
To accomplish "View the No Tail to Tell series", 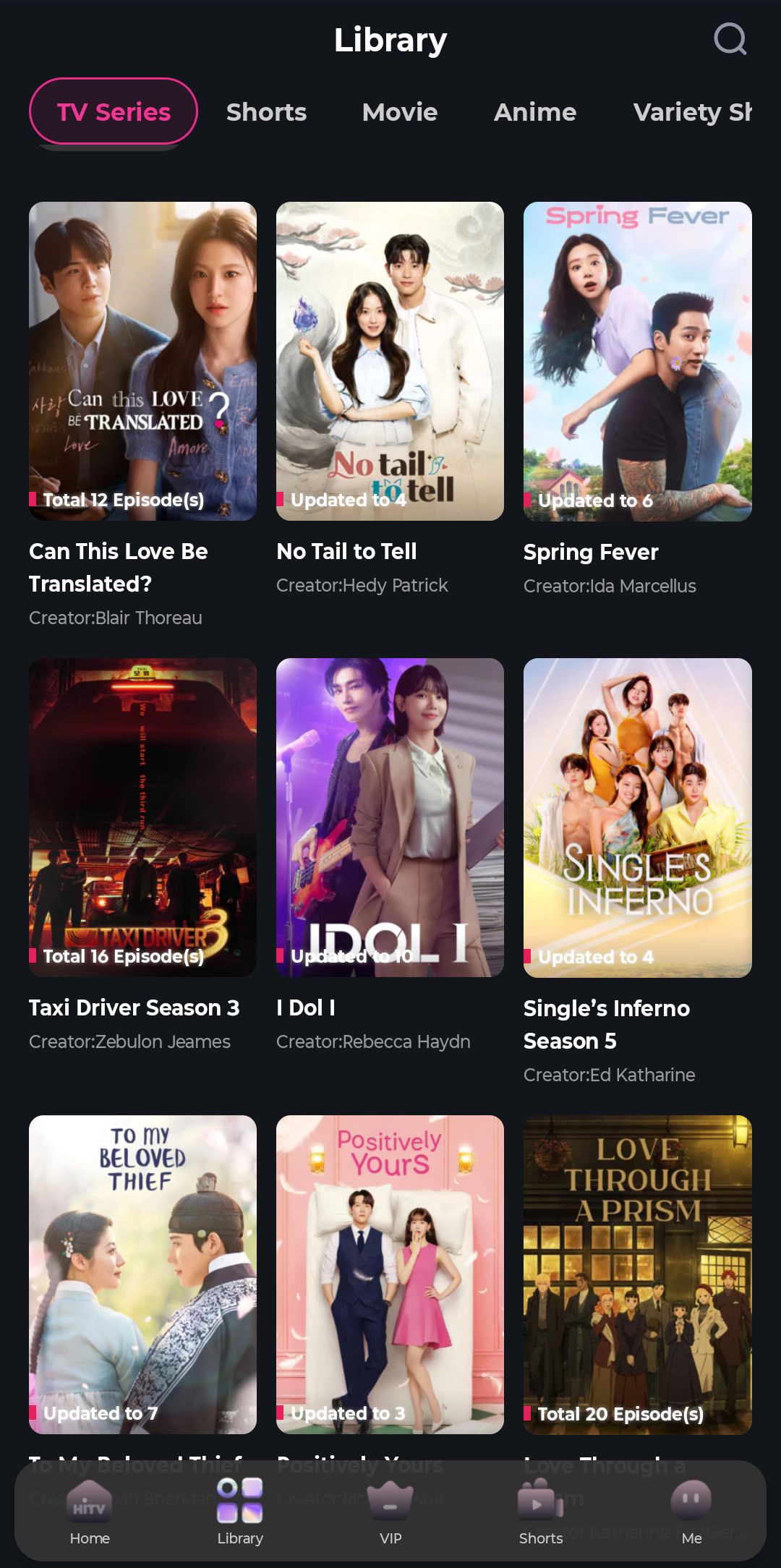I will [x=390, y=361].
